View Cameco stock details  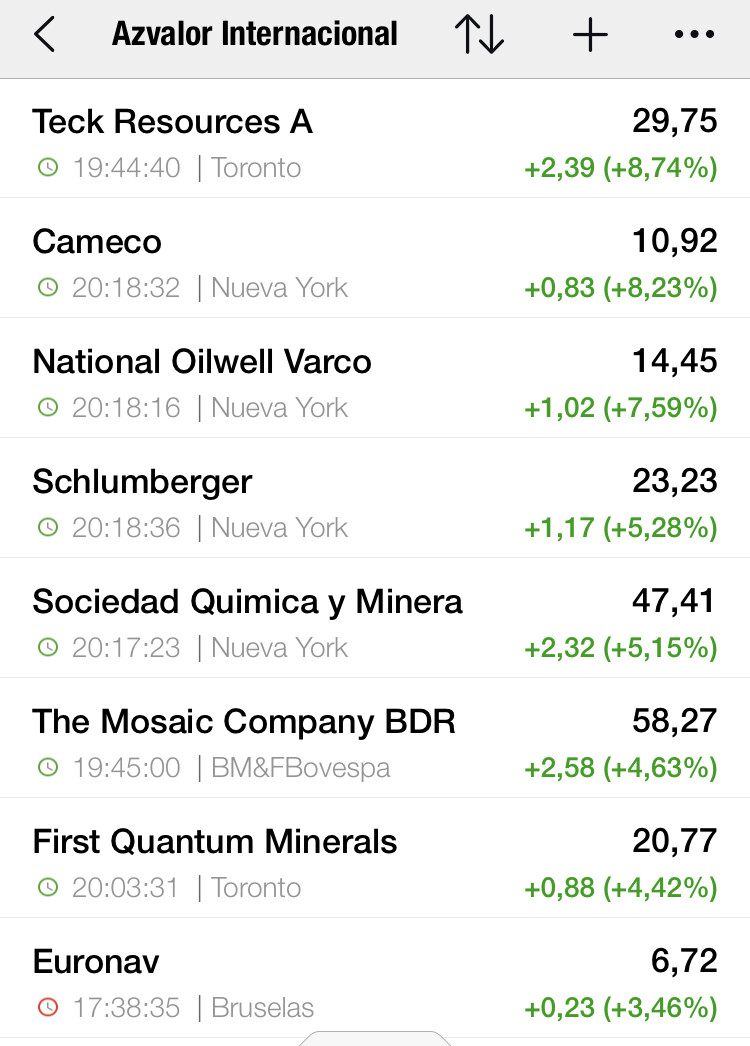(375, 261)
